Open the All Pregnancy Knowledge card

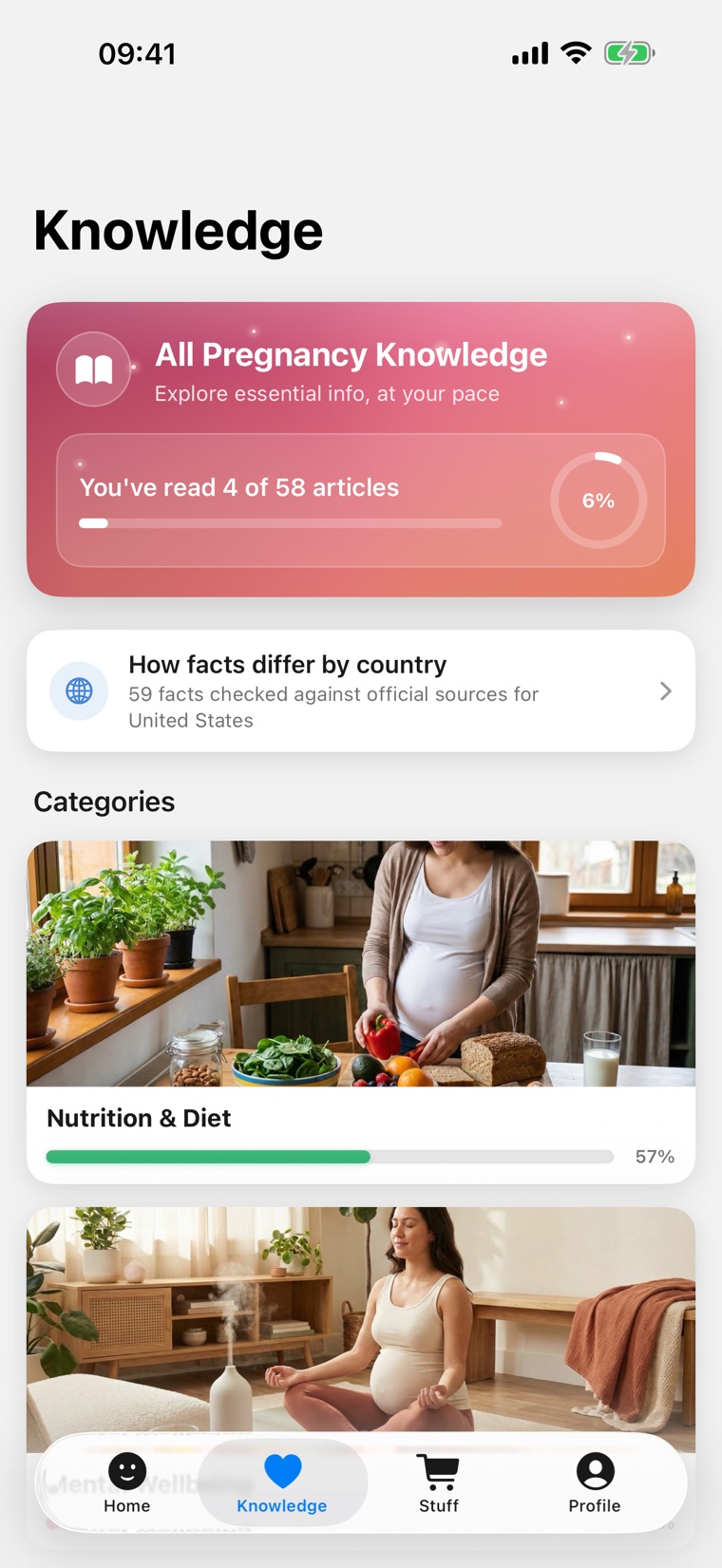(361, 449)
